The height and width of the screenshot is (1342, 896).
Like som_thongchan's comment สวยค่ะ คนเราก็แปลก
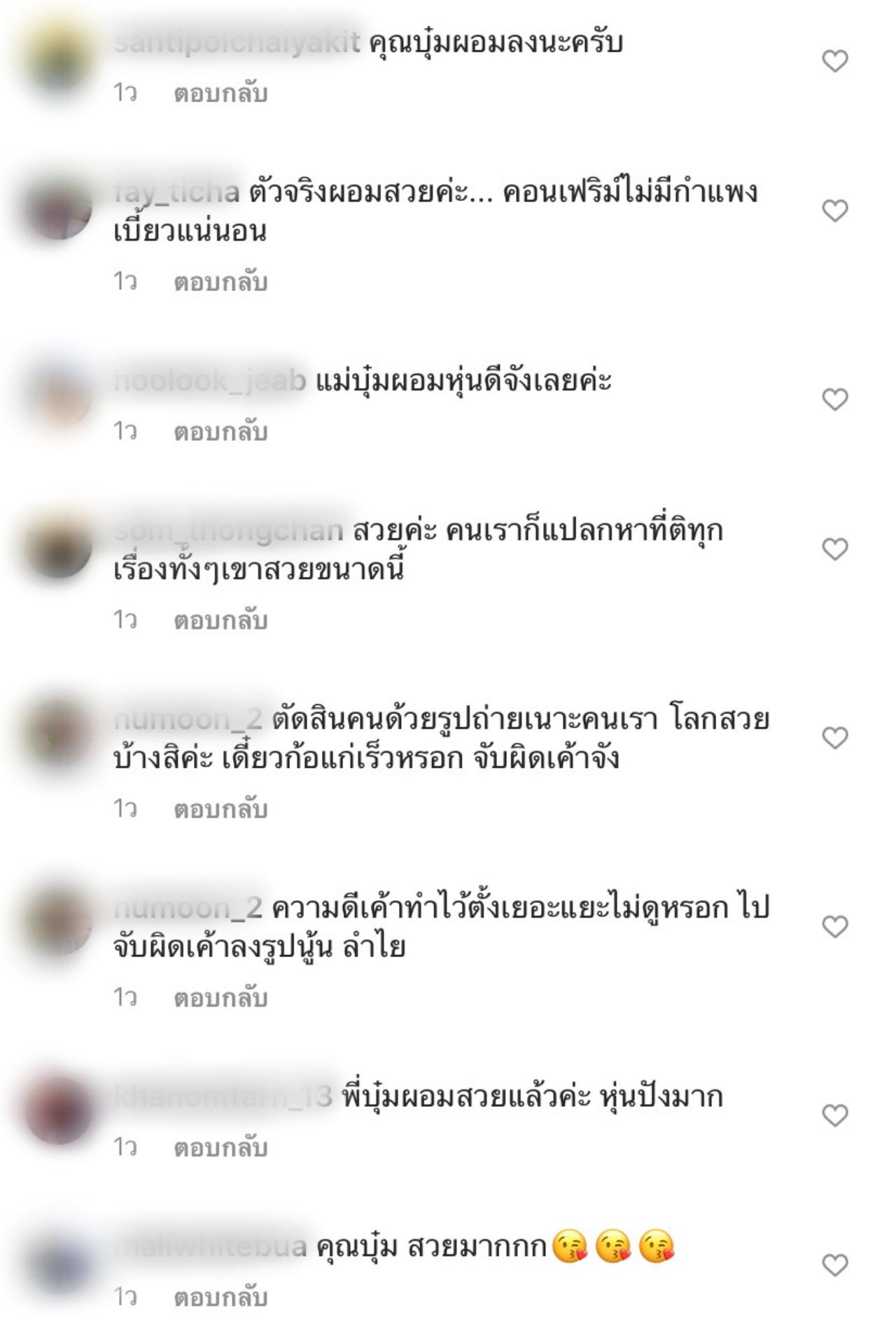click(x=834, y=550)
